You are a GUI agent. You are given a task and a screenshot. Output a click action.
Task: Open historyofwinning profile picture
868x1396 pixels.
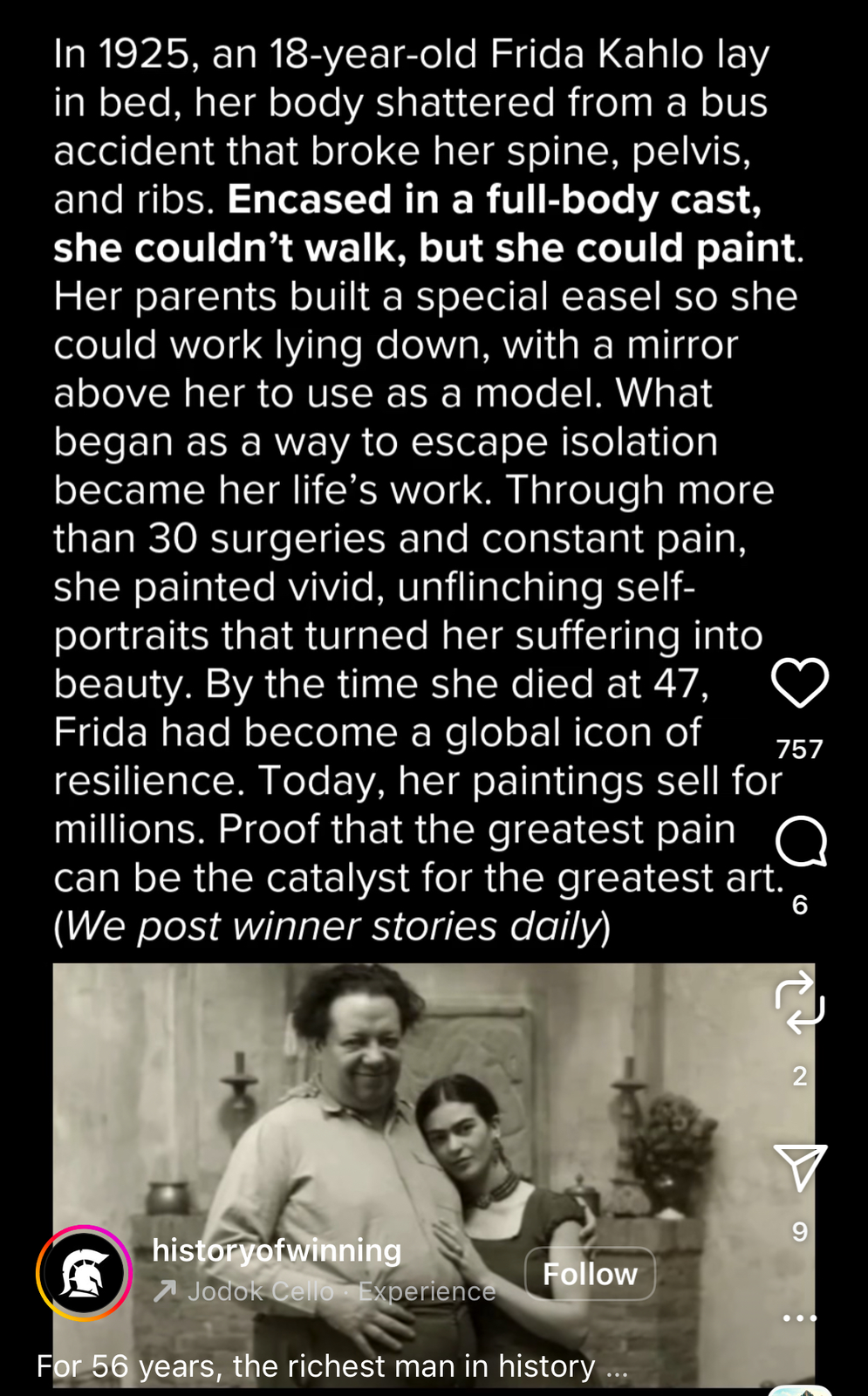click(x=84, y=1274)
